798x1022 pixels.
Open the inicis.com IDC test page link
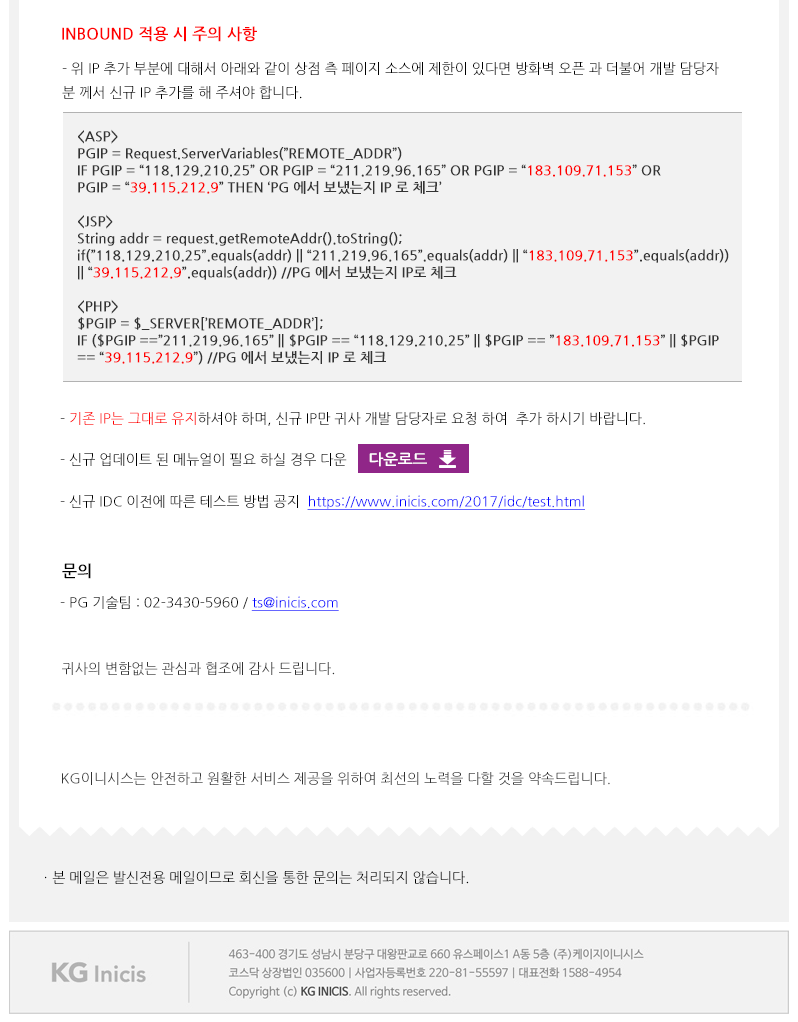point(446,502)
